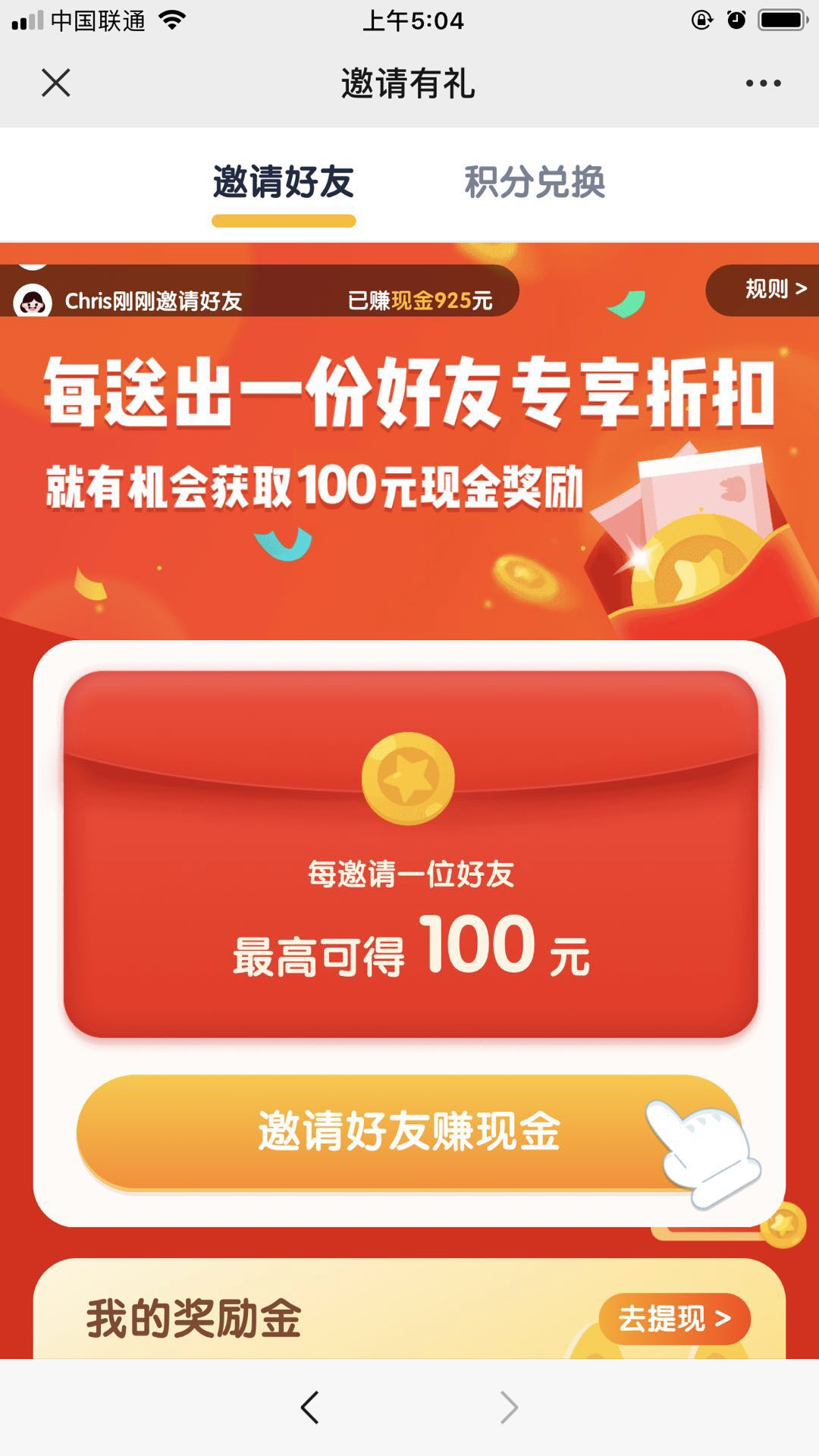
Task: Tap the Chris avatar in the ticker banner
Action: tap(32, 300)
